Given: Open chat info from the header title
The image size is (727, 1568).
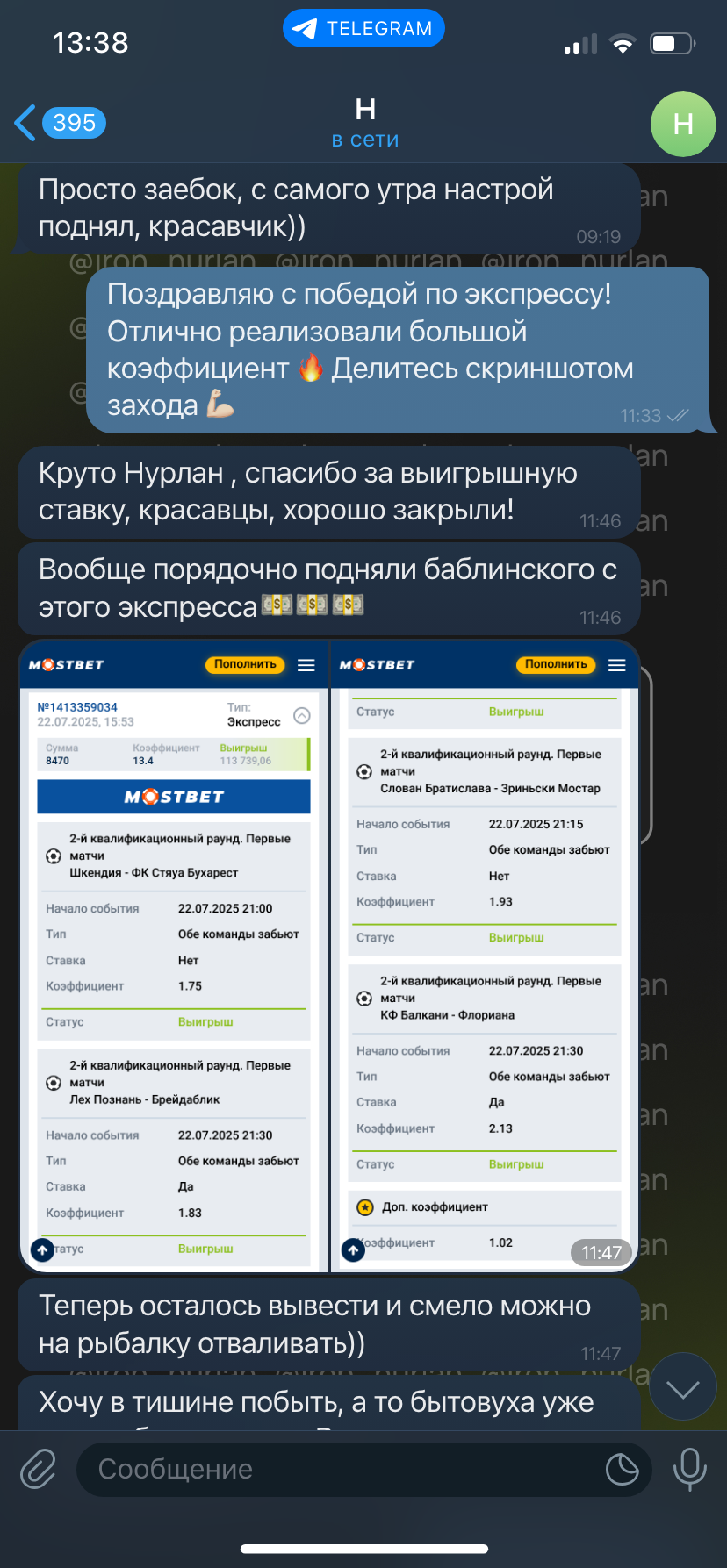Looking at the screenshot, I should [365, 123].
